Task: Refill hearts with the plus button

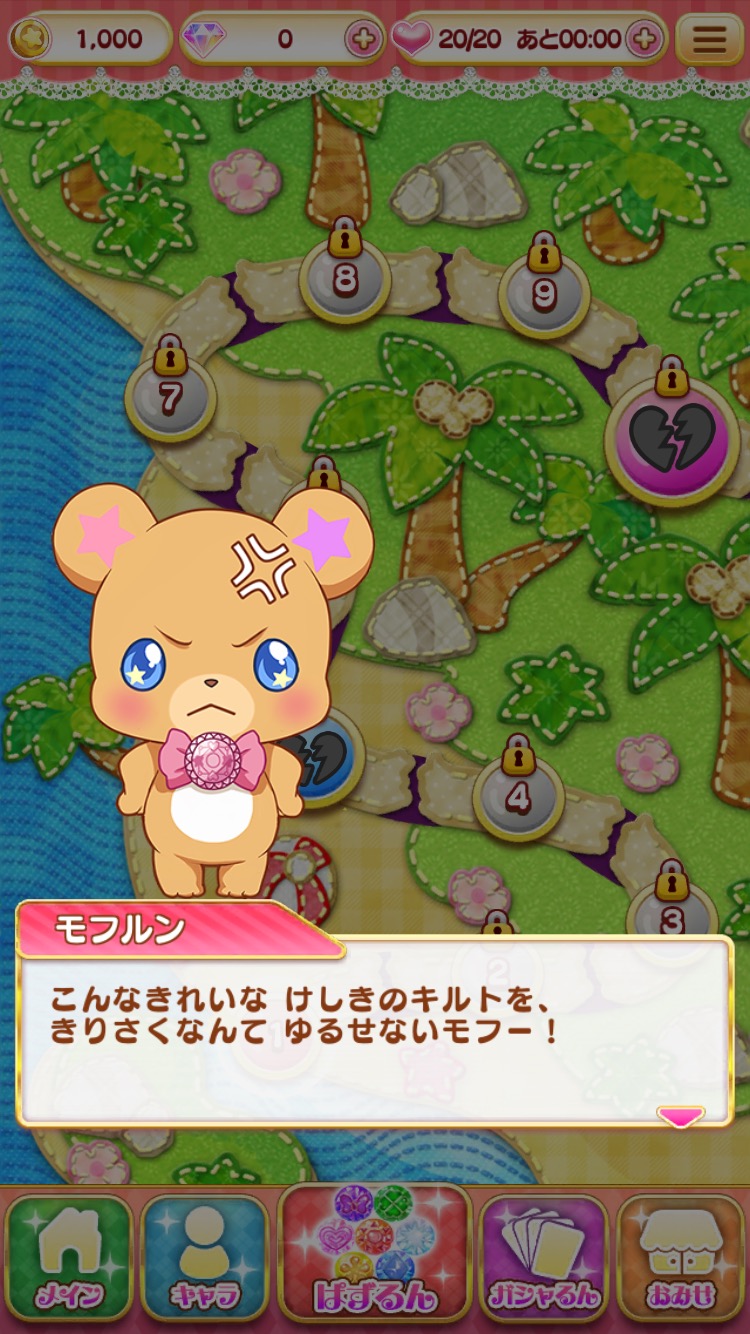Action: [646, 39]
